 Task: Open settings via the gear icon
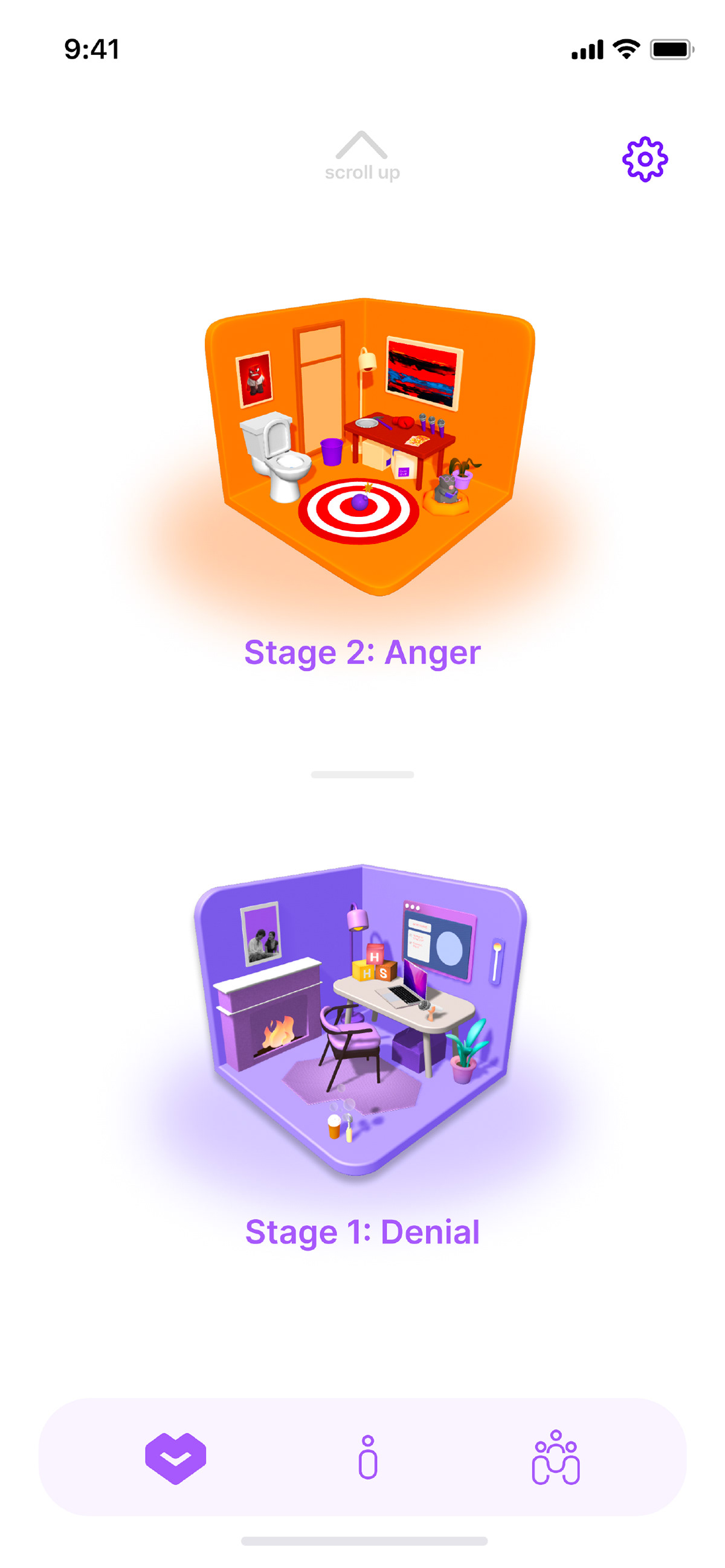[x=645, y=159]
